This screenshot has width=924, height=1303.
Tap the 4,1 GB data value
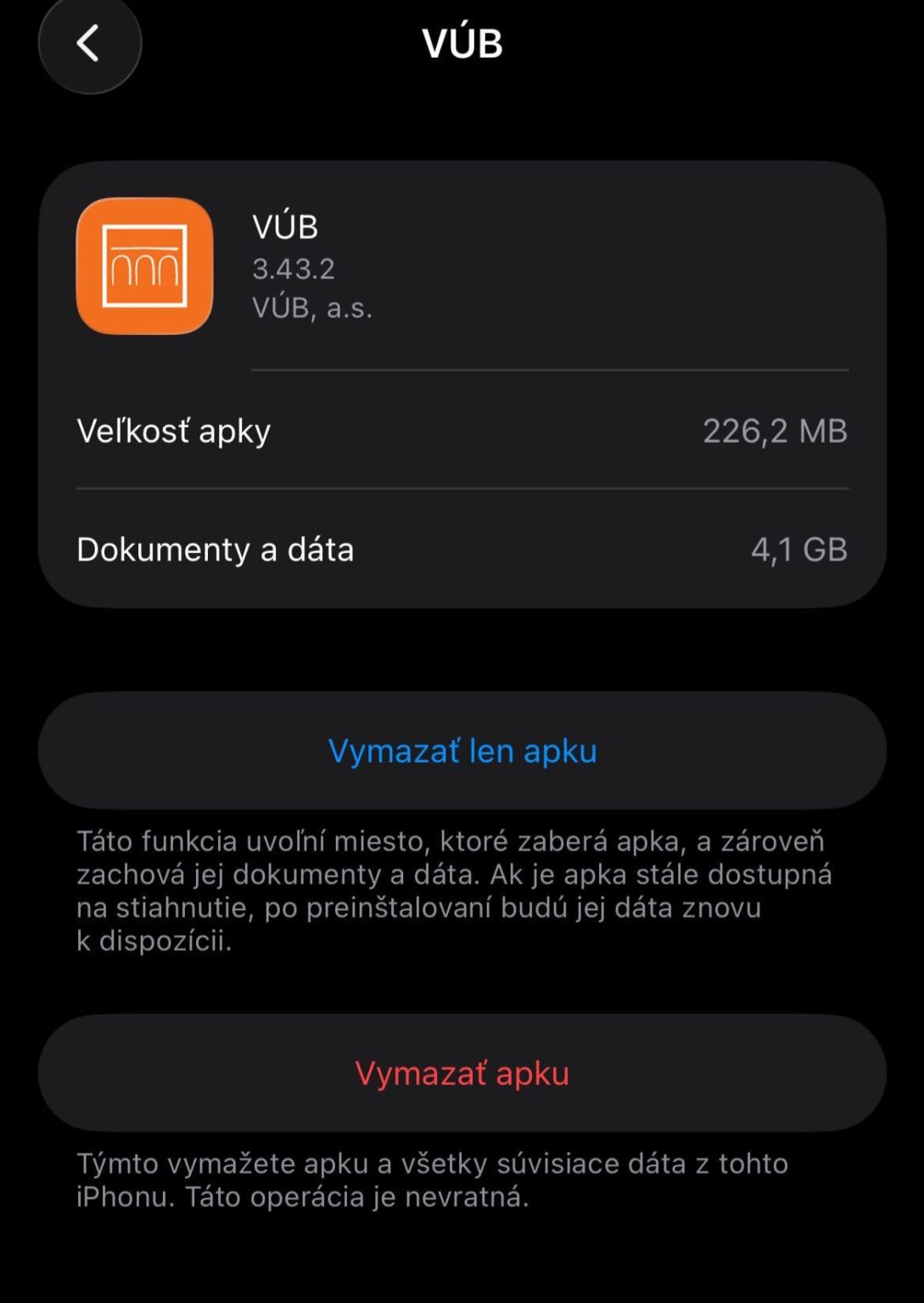(798, 550)
